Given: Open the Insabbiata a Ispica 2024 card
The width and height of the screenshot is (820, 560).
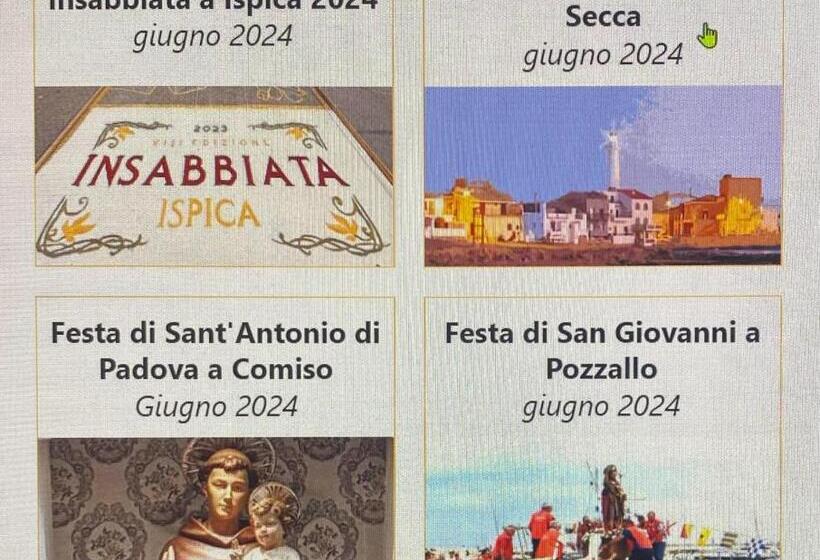Looking at the screenshot, I should 214,175.
